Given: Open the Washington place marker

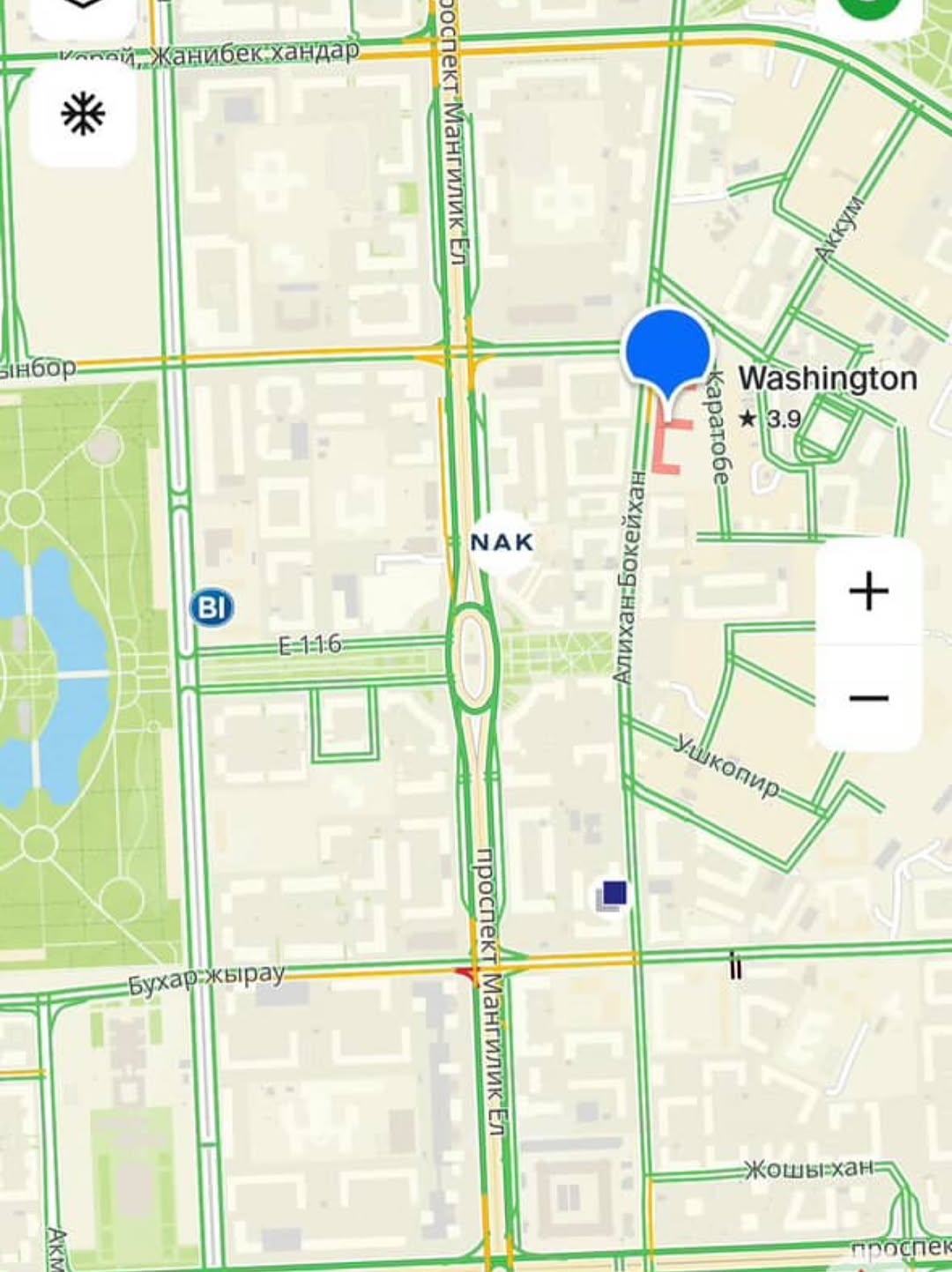Looking at the screenshot, I should (x=668, y=353).
